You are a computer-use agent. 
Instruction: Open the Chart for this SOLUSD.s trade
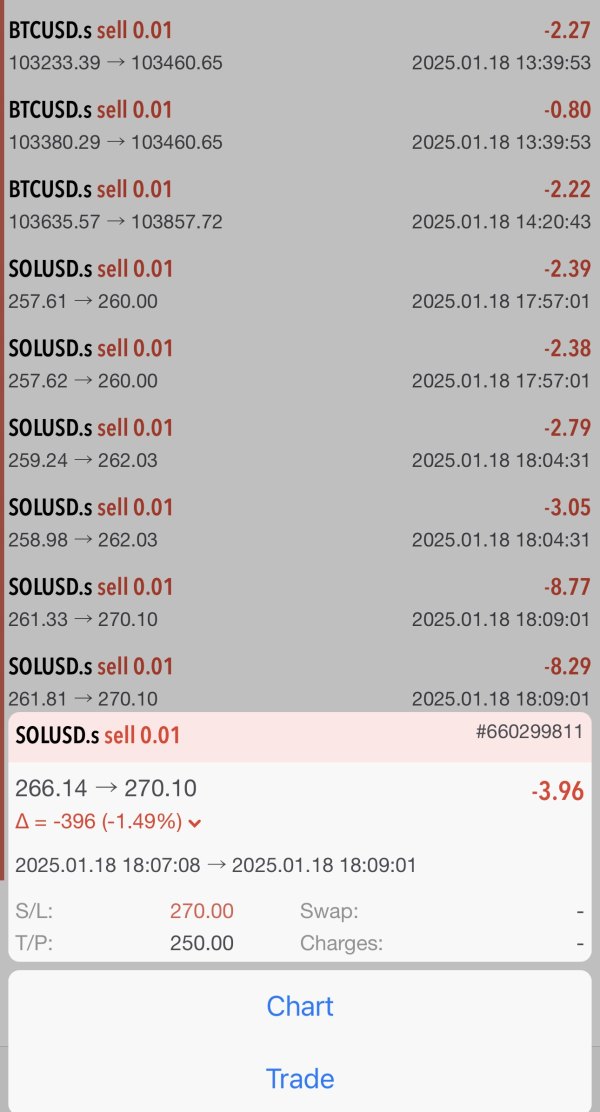(300, 1006)
